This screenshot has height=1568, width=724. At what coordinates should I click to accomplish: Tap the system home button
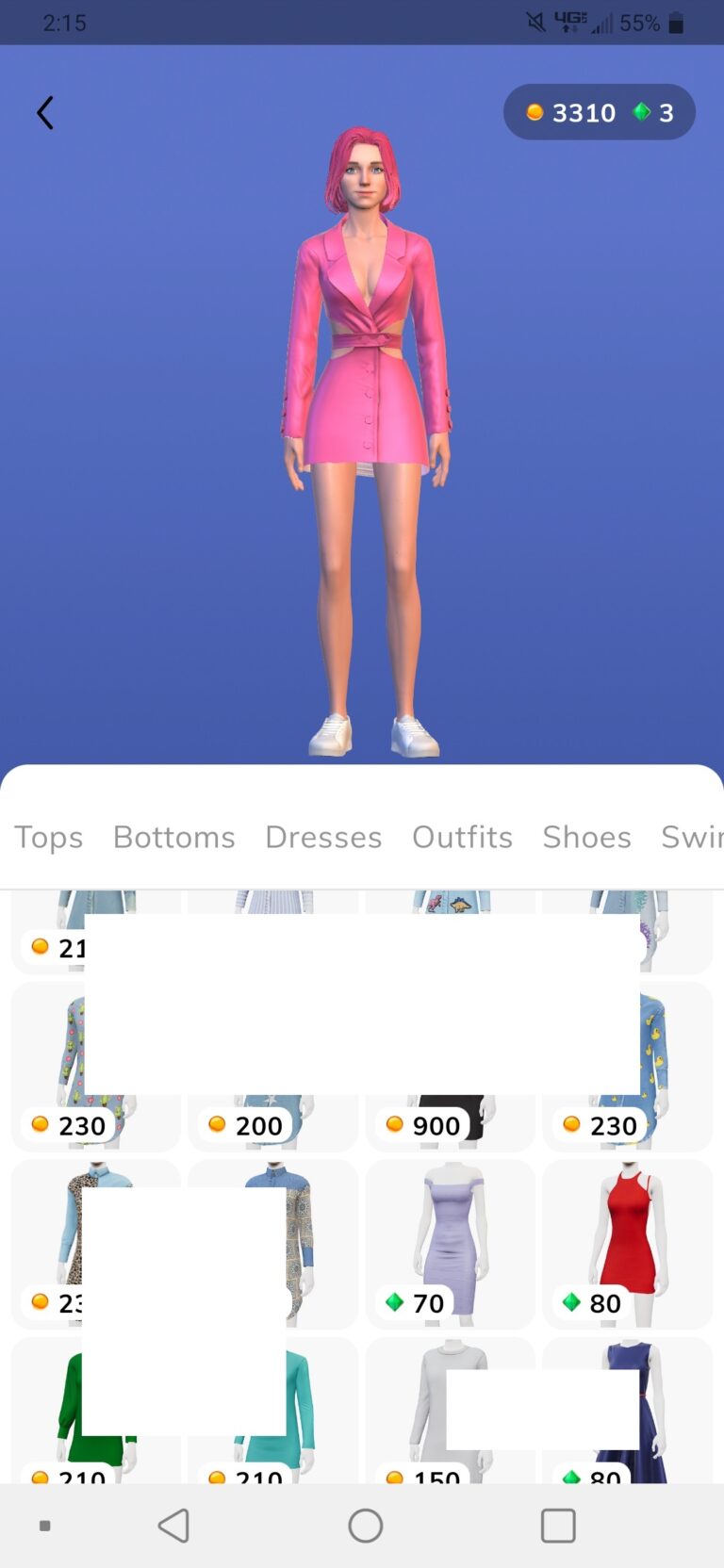coord(365,1525)
